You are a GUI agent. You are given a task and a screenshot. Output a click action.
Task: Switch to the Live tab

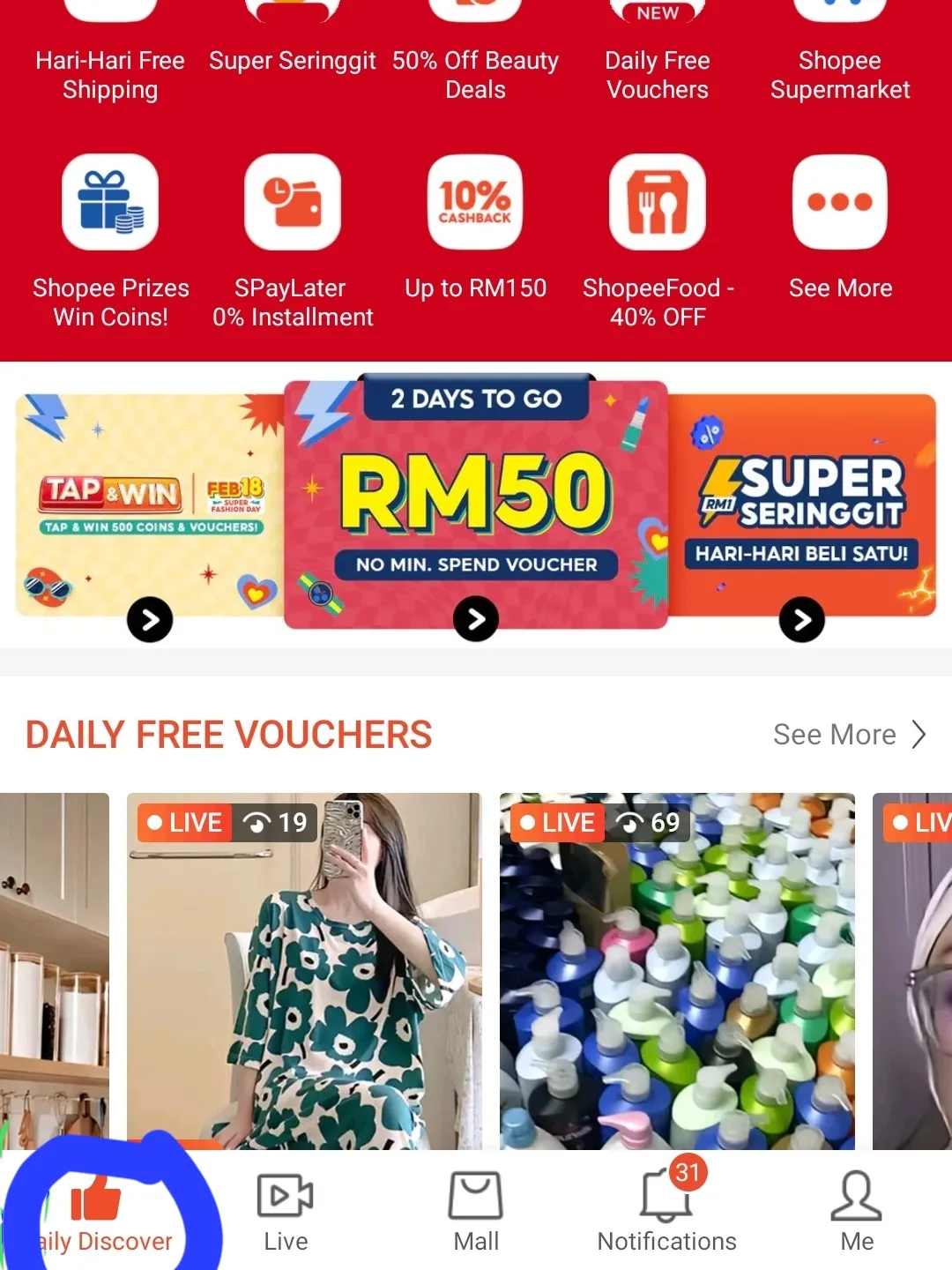286,1213
